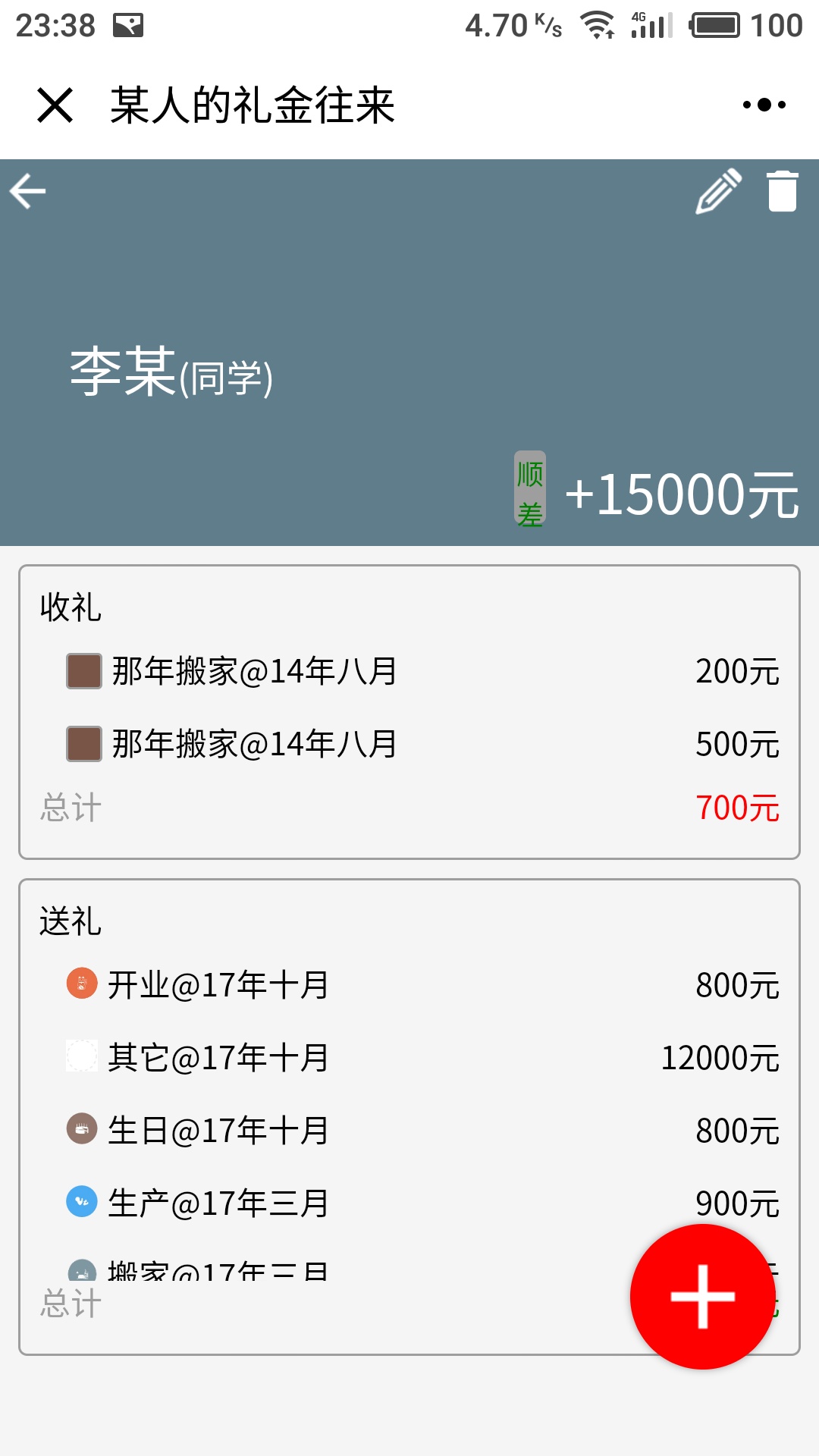Open the 200元 那年搬家 received gift entry
The image size is (819, 1456).
[409, 671]
